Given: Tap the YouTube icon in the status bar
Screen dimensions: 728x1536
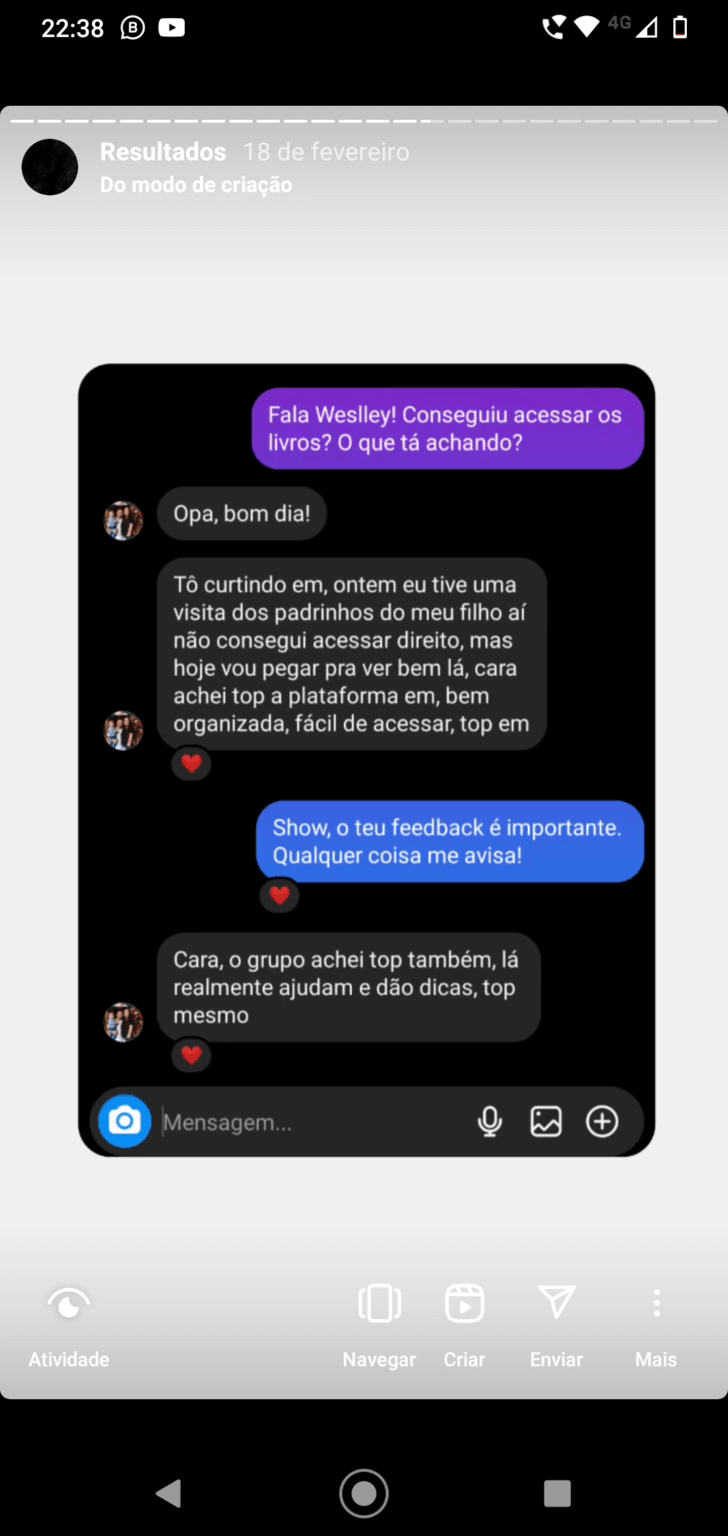Looking at the screenshot, I should 171,27.
